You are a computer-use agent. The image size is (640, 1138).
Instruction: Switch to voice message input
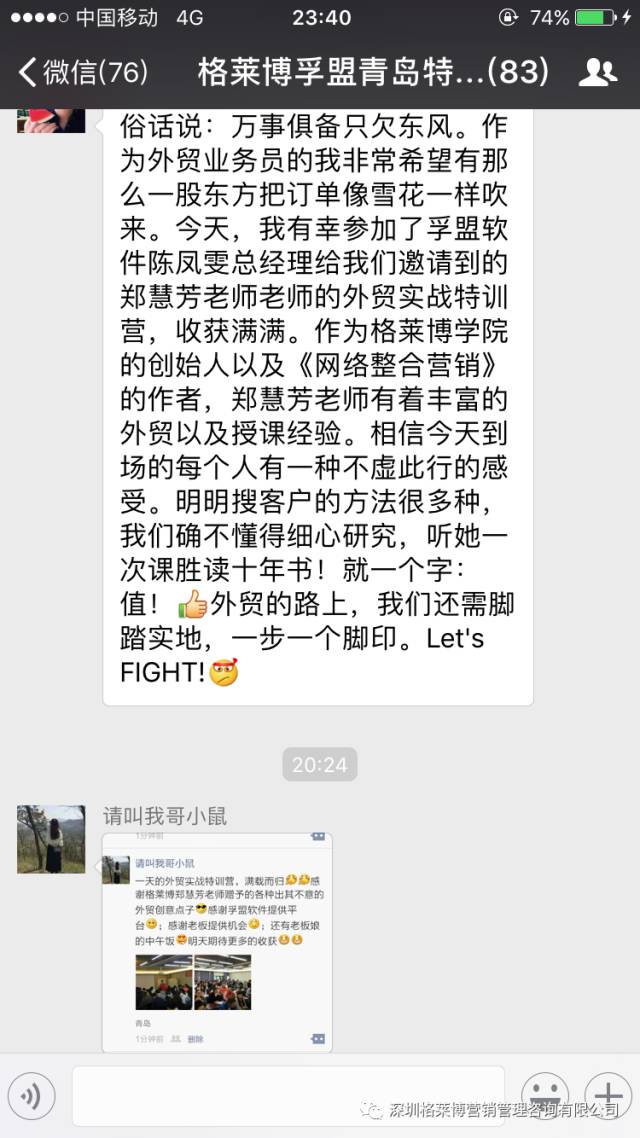click(31, 1097)
